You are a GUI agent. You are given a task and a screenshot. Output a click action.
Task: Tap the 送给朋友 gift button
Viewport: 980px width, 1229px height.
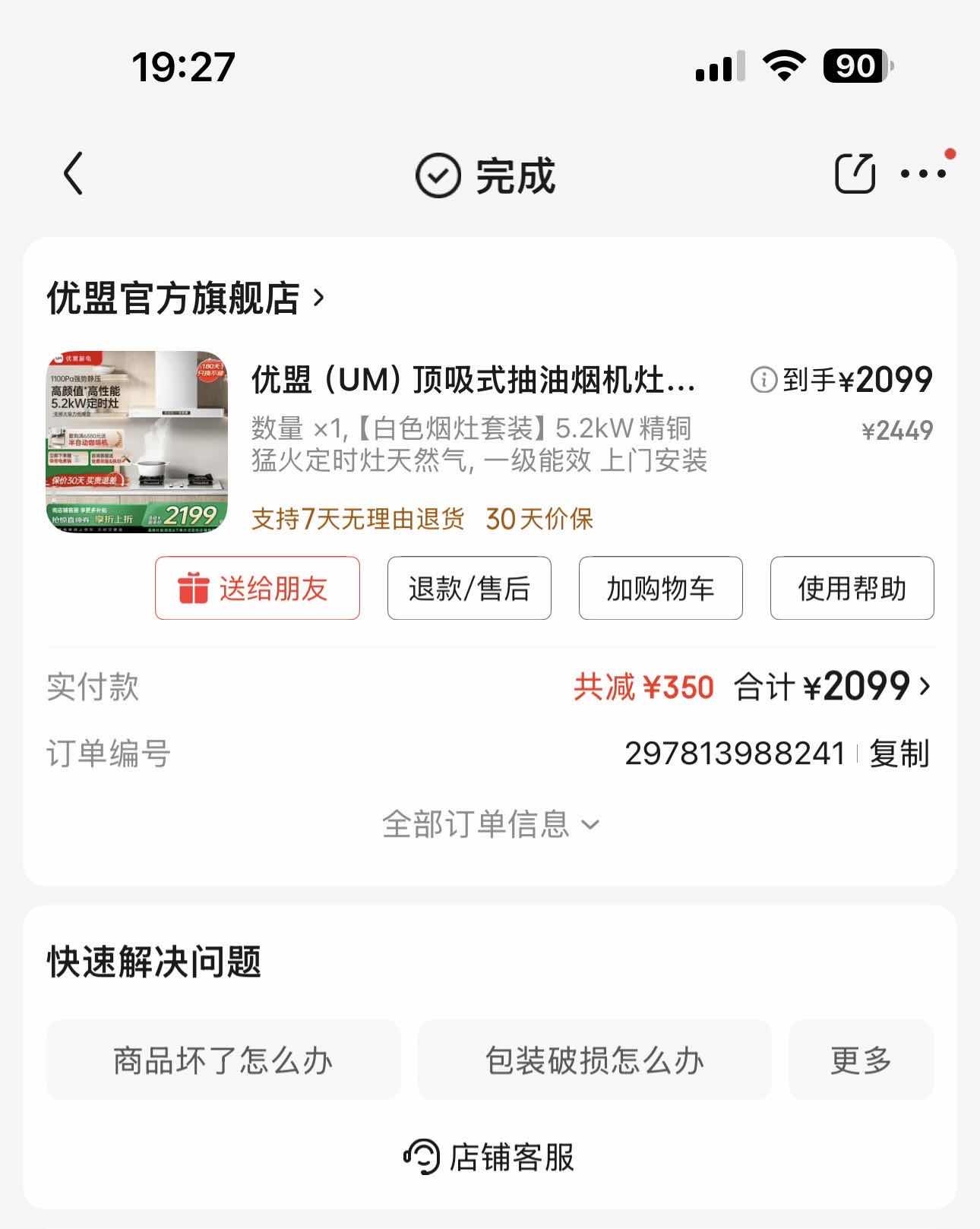(x=257, y=588)
